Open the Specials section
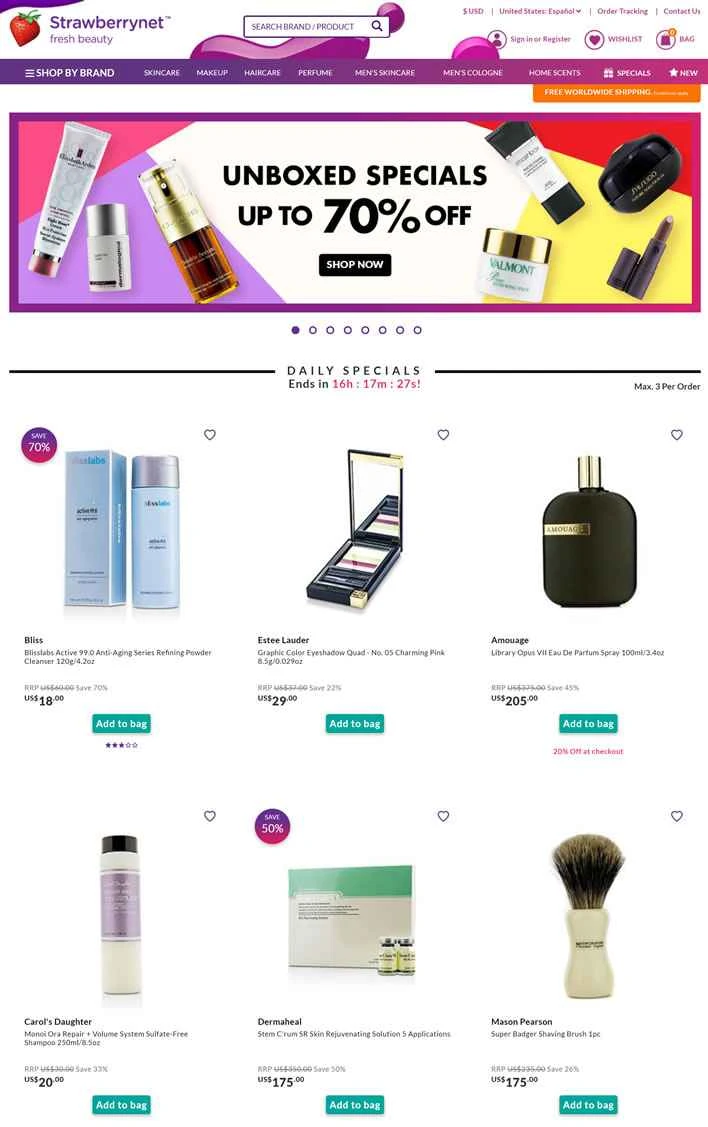 (x=627, y=73)
